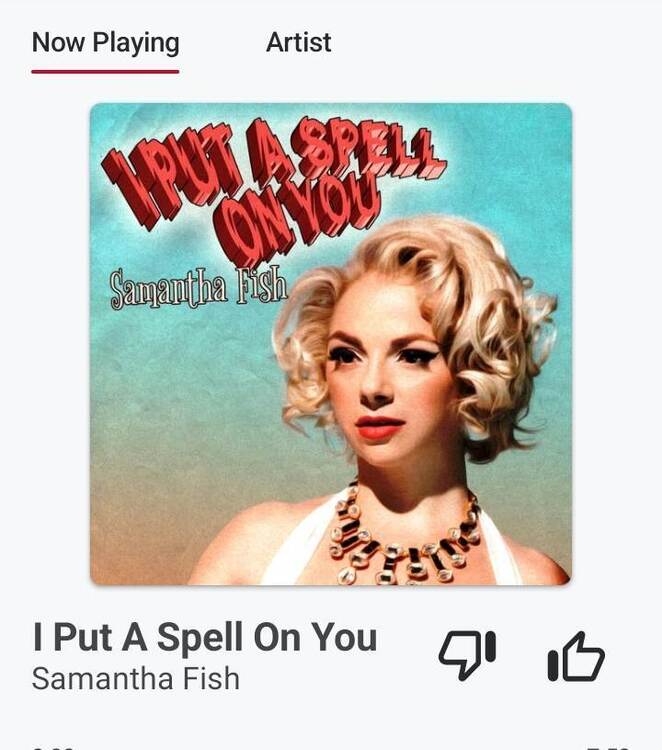
Task: Select the Now Playing tab
Action: [x=105, y=43]
